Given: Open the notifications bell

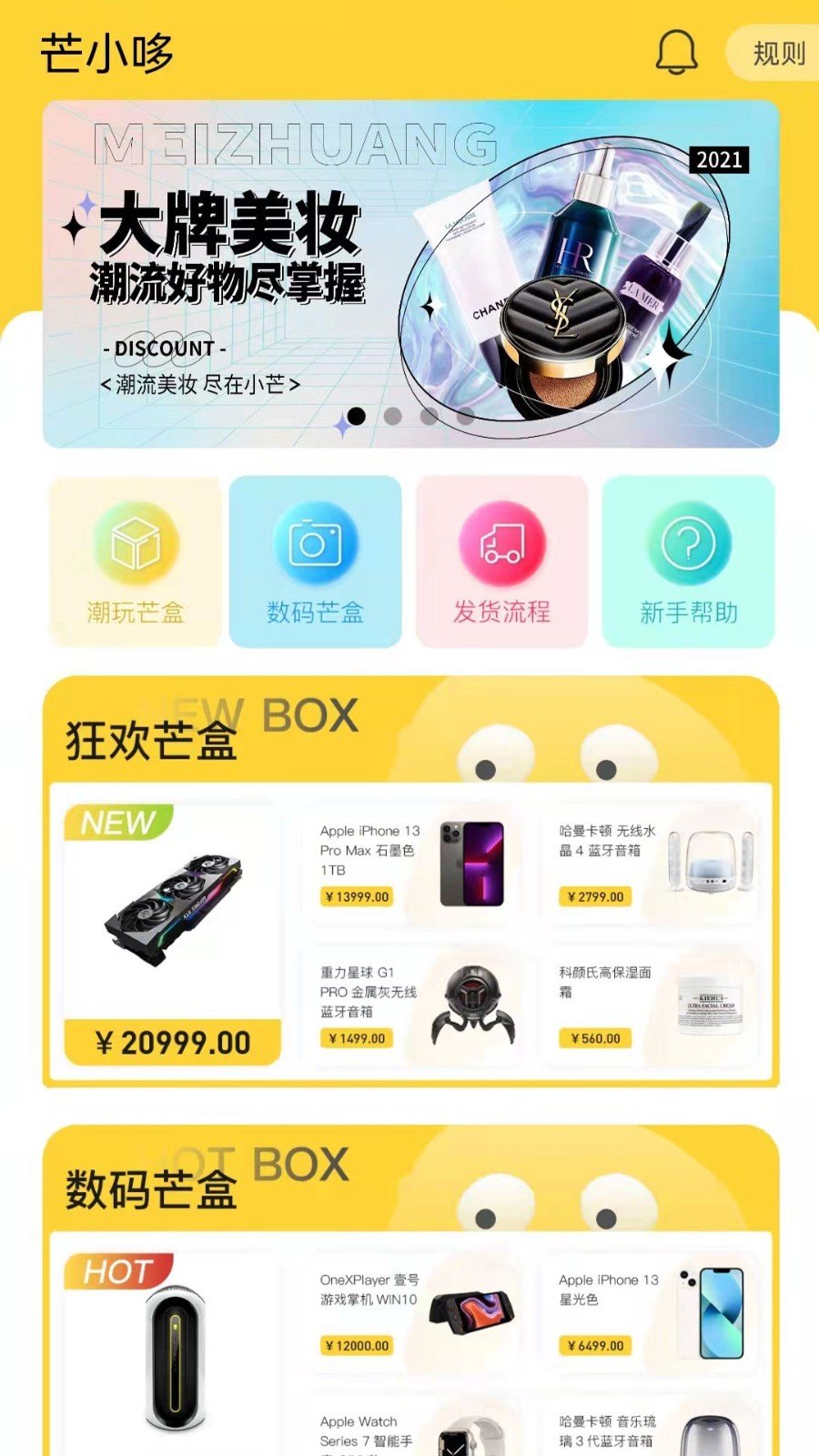Looking at the screenshot, I should (676, 52).
